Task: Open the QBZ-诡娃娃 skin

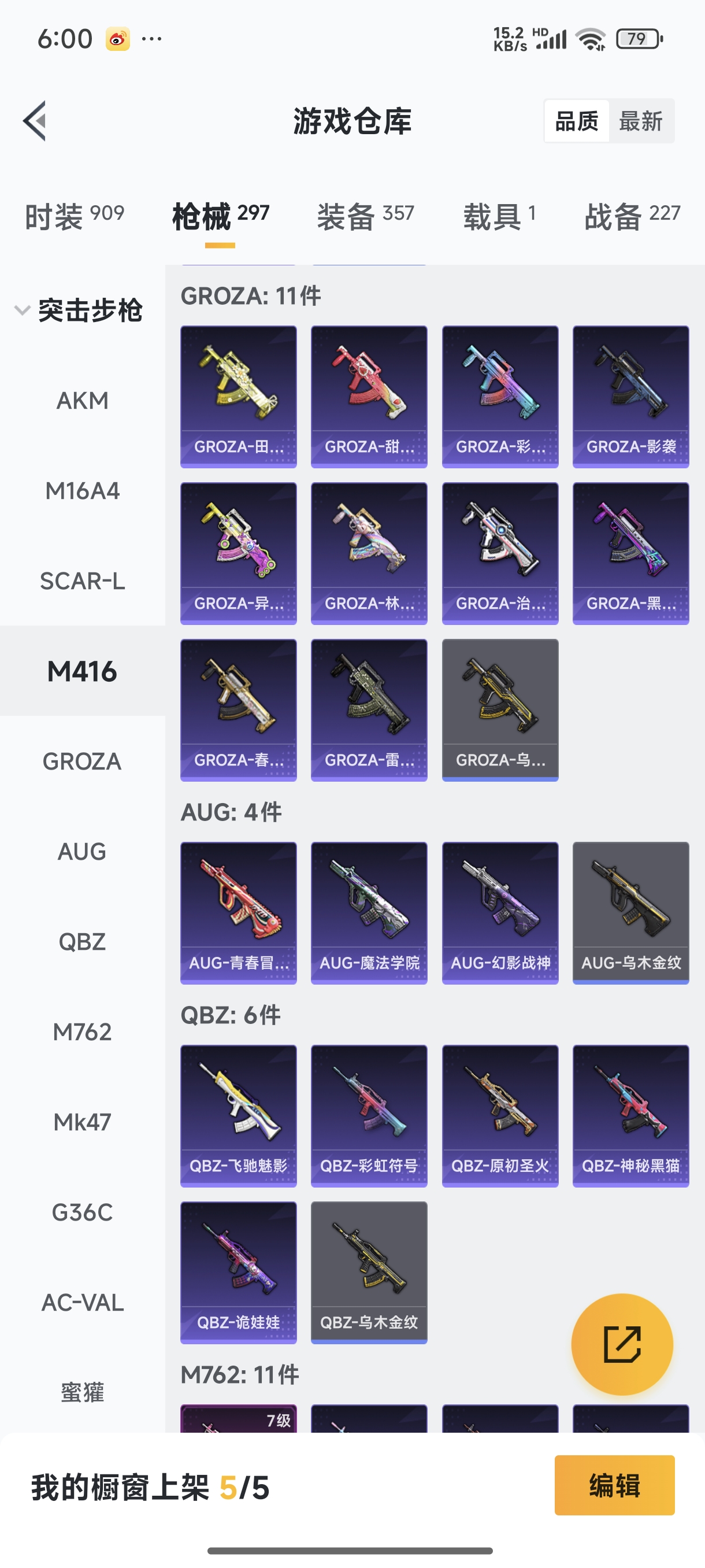Action: 239,1272
